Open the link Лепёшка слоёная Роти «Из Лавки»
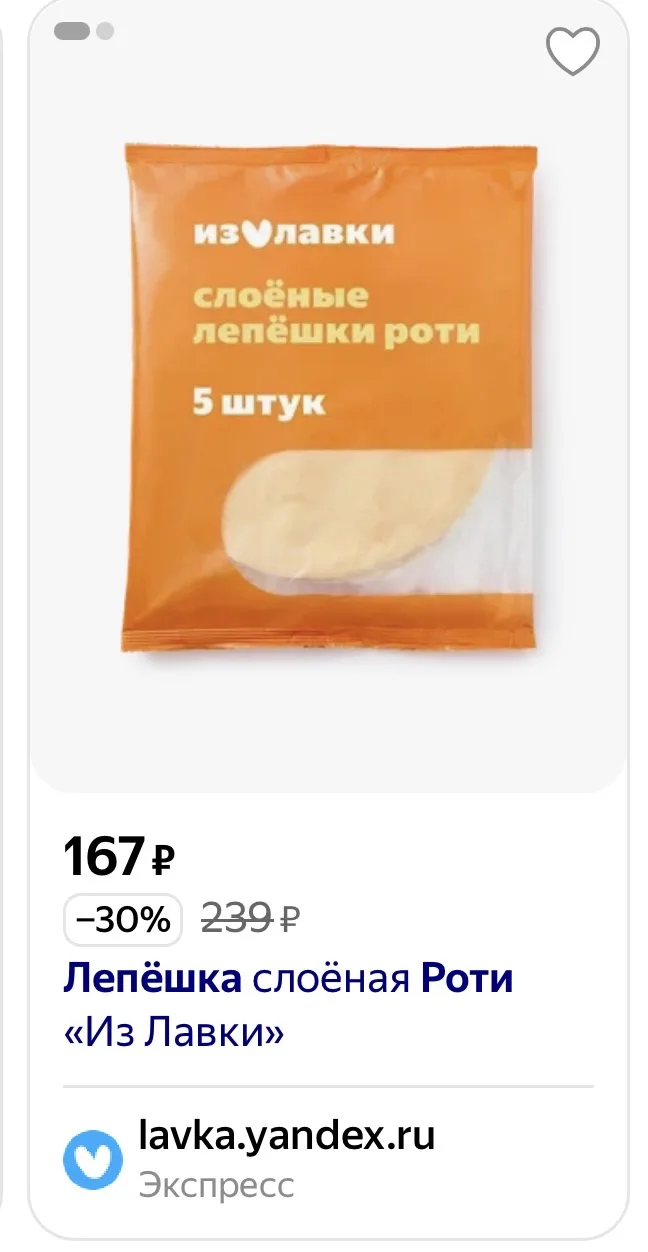648x1252 pixels. (x=288, y=1004)
